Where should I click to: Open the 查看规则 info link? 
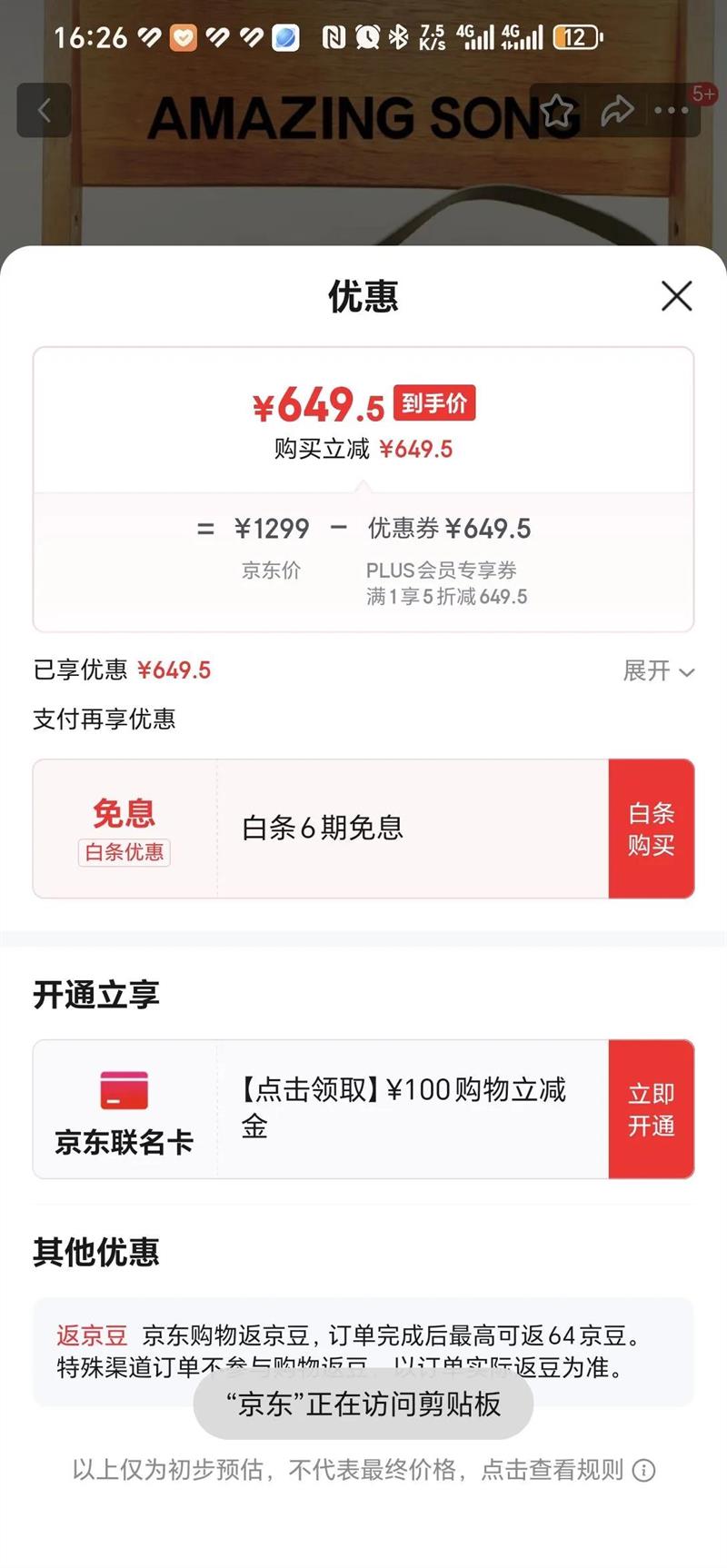pyautogui.click(x=643, y=1470)
